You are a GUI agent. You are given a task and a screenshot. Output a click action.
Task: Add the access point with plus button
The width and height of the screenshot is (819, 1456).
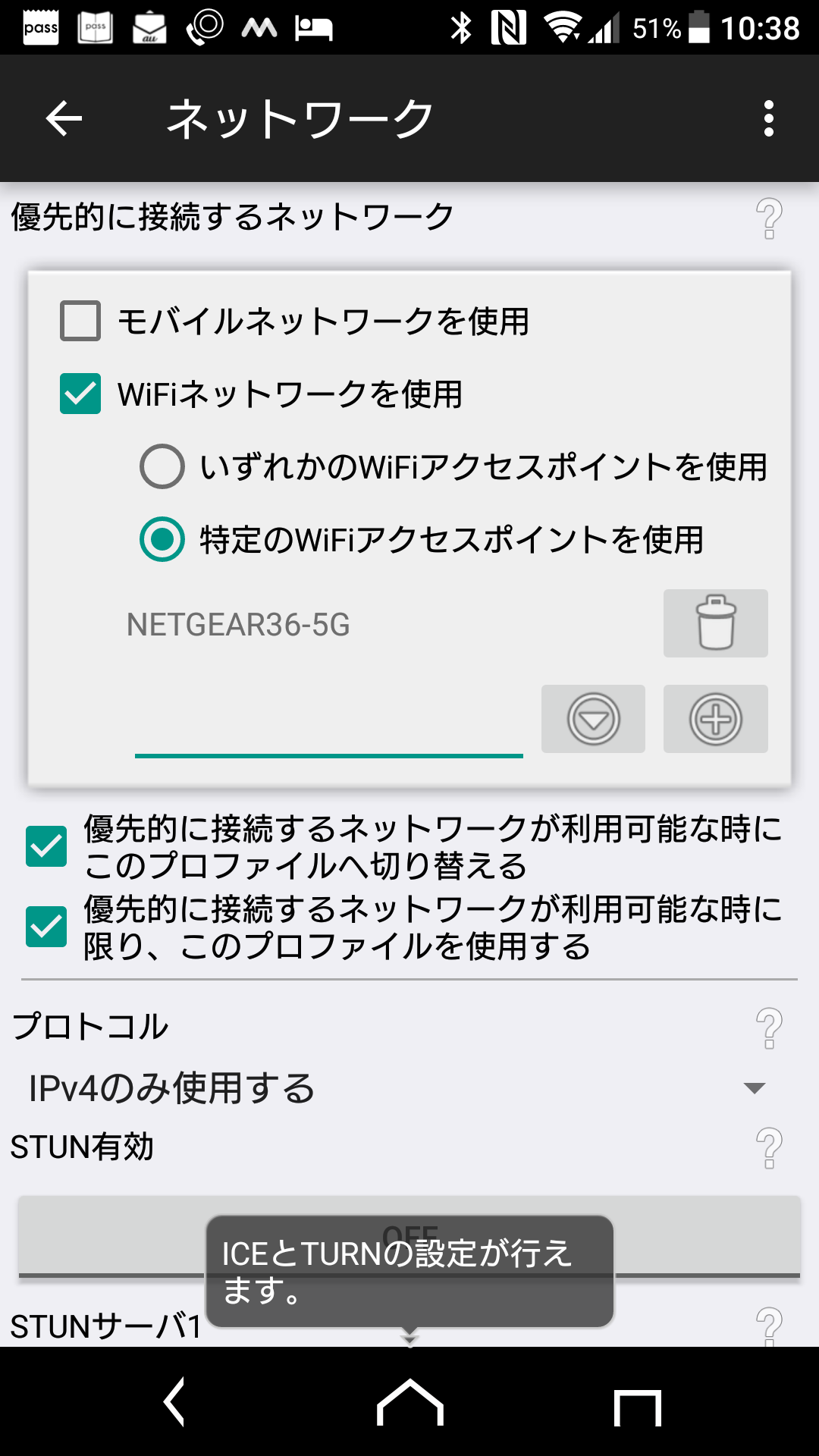click(715, 719)
